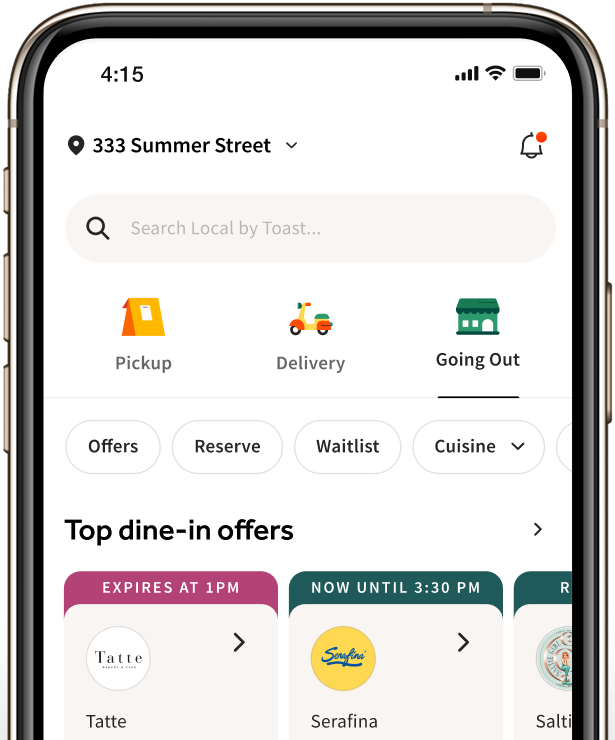This screenshot has height=740, width=615.
Task: Apply the Offers filter chip
Action: pos(113,447)
